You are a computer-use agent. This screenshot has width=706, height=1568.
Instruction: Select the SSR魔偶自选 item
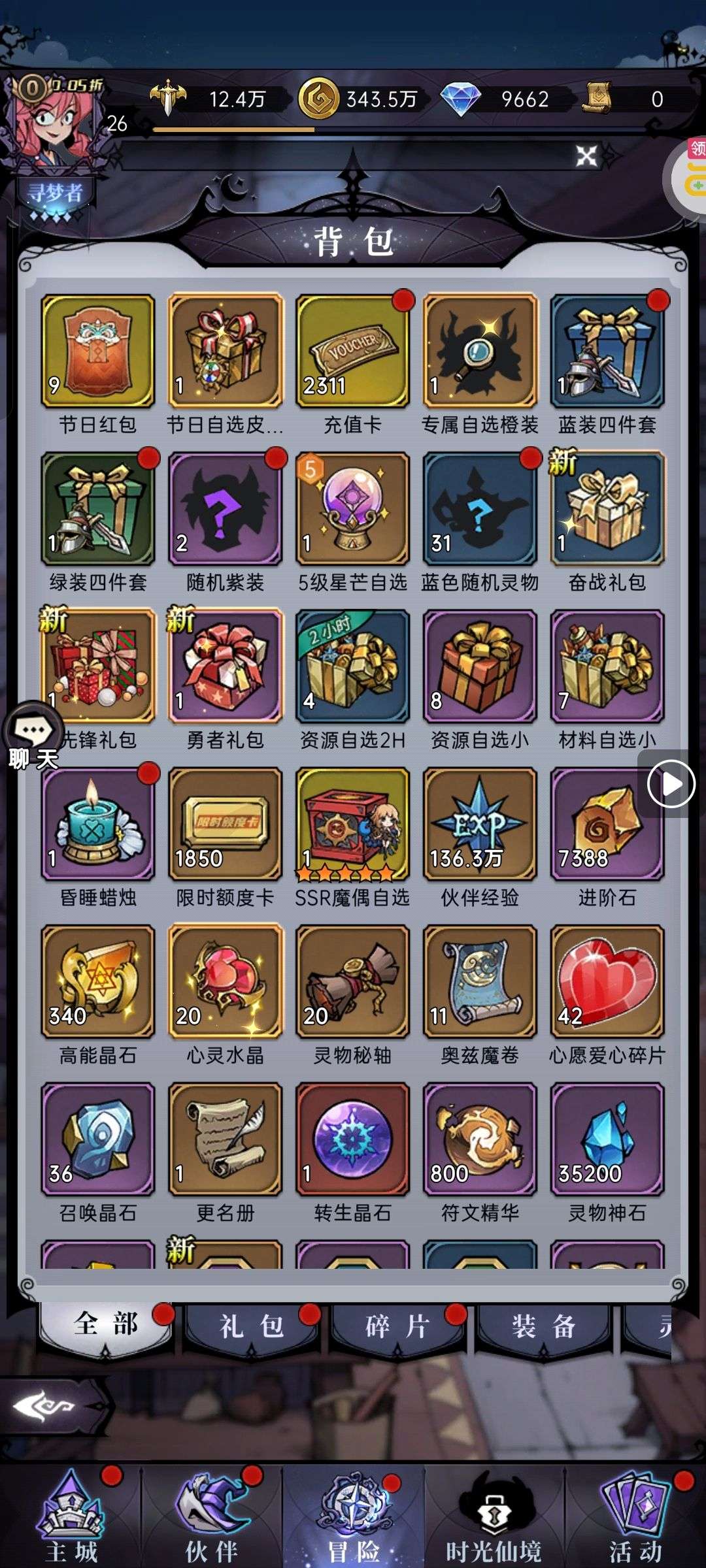coord(352,824)
